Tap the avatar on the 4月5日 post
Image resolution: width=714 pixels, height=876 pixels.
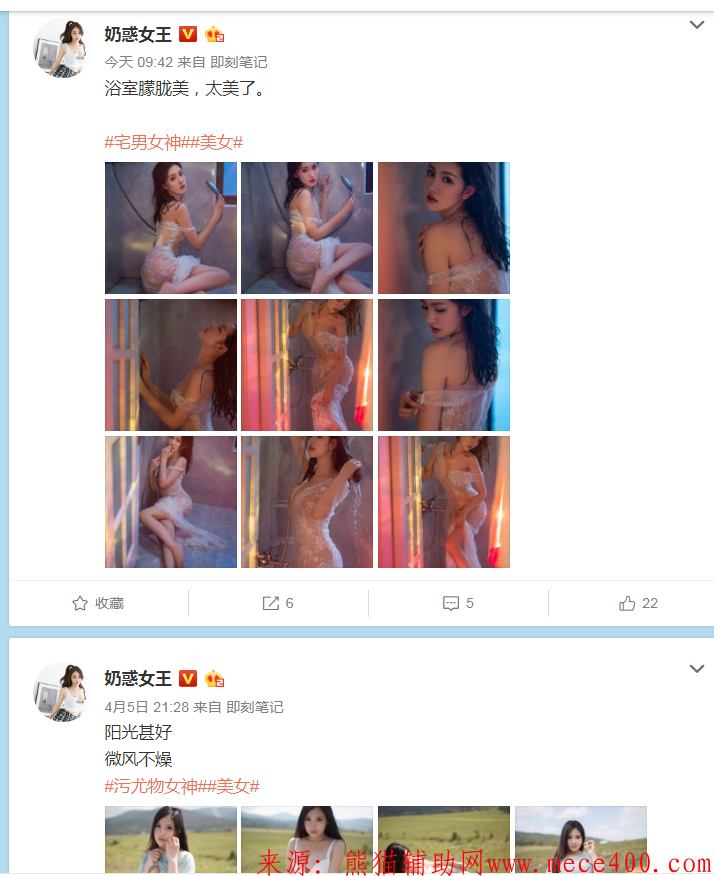62,692
